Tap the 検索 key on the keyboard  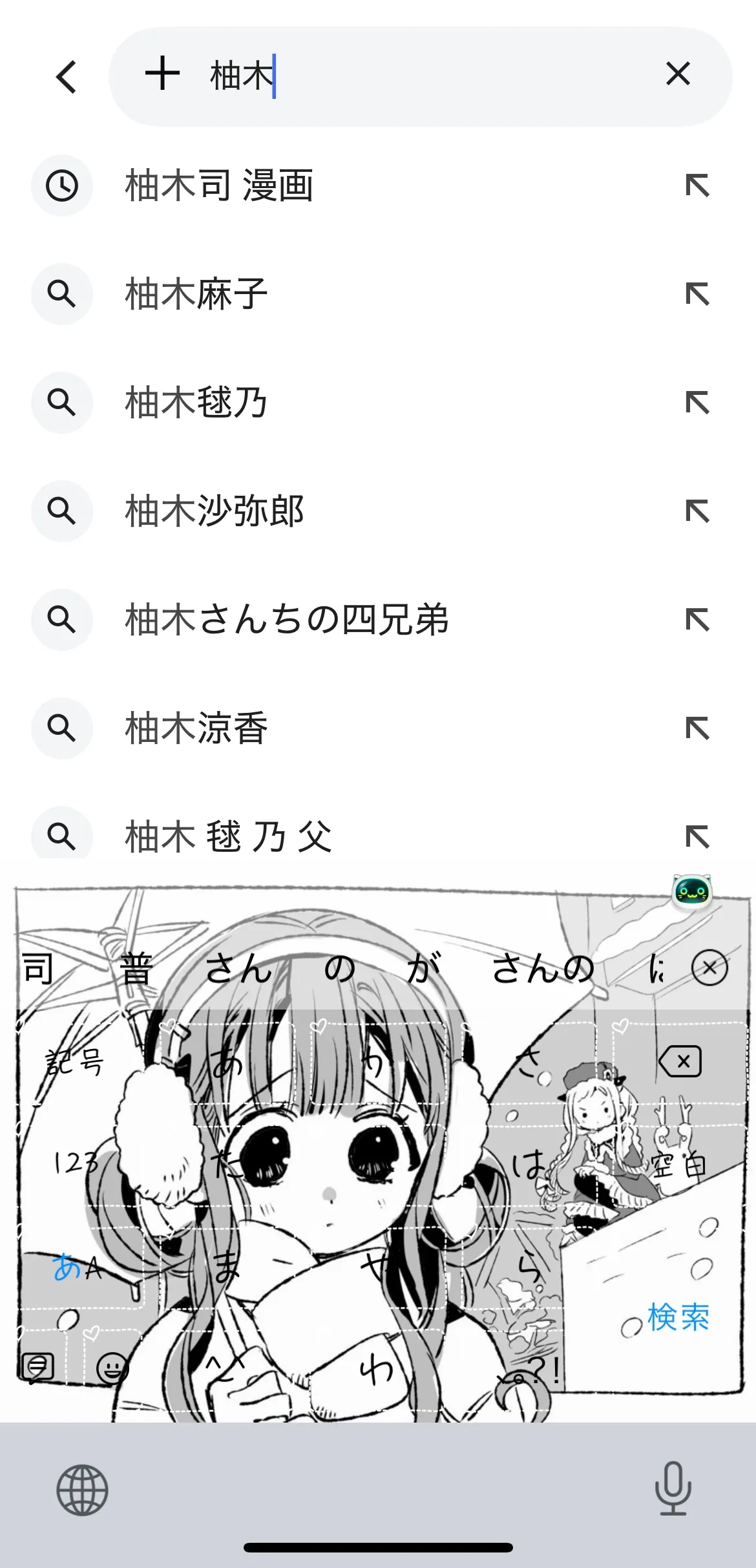click(678, 1317)
